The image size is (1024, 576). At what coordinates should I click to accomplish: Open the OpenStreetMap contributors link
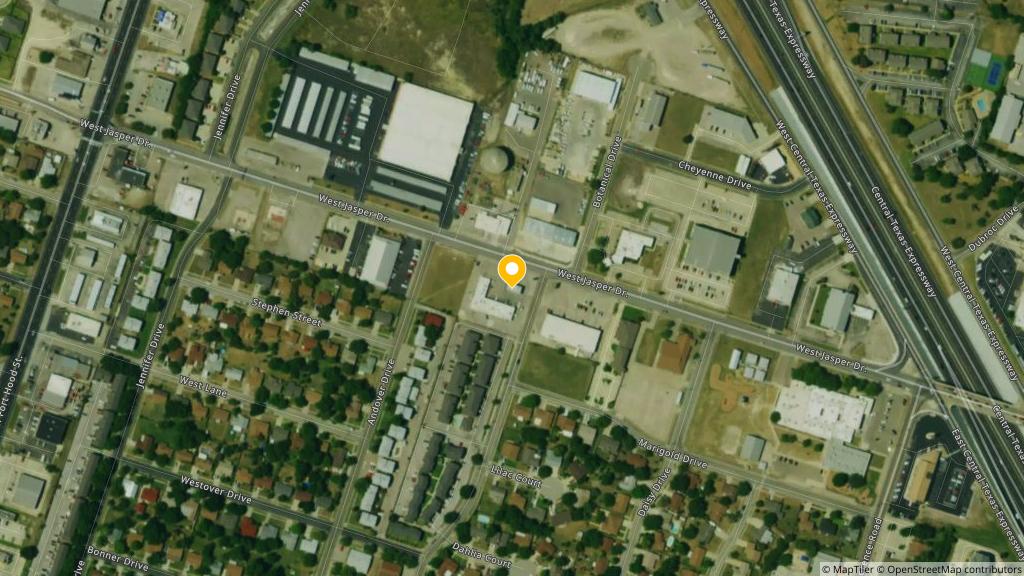(953, 569)
